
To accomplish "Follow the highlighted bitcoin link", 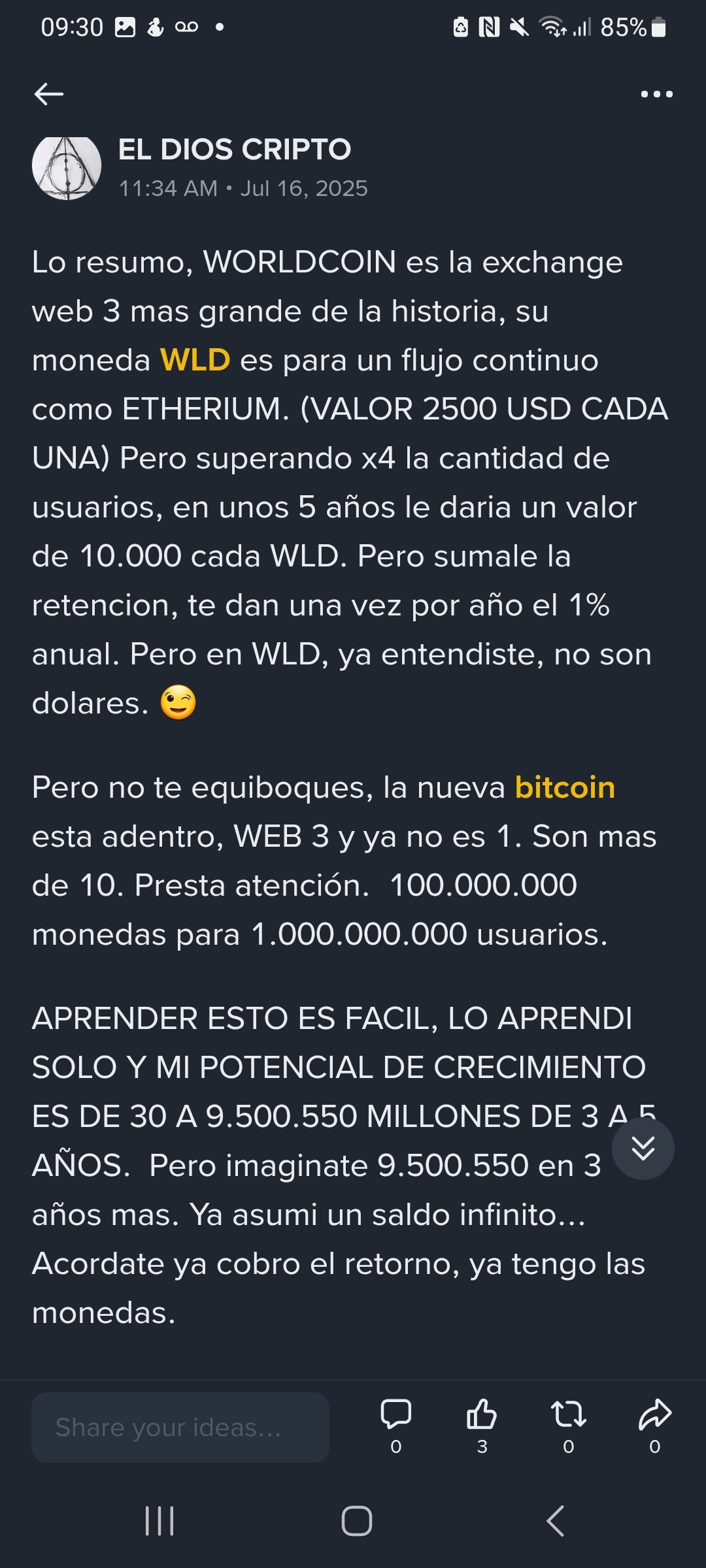I will tap(565, 787).
